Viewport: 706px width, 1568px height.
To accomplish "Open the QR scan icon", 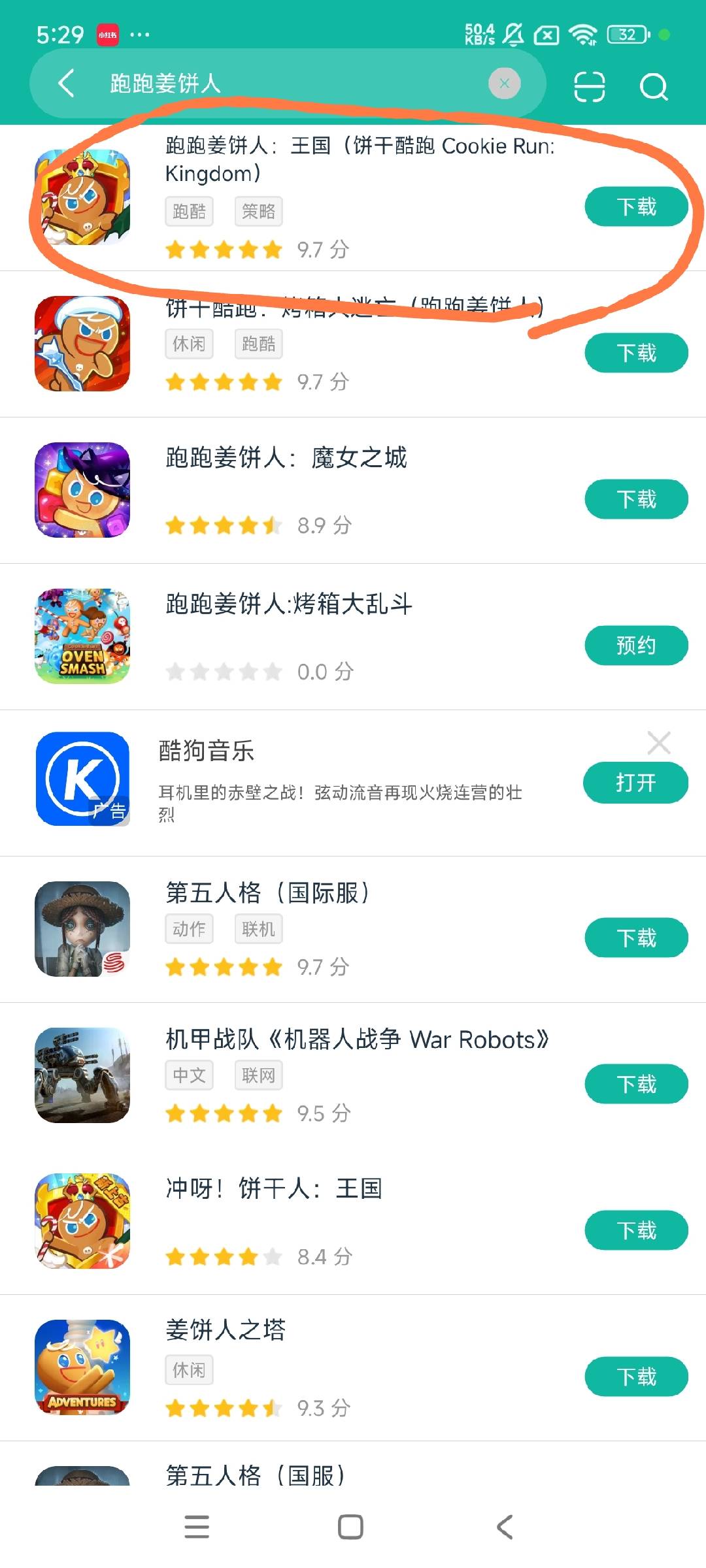I will [x=589, y=86].
